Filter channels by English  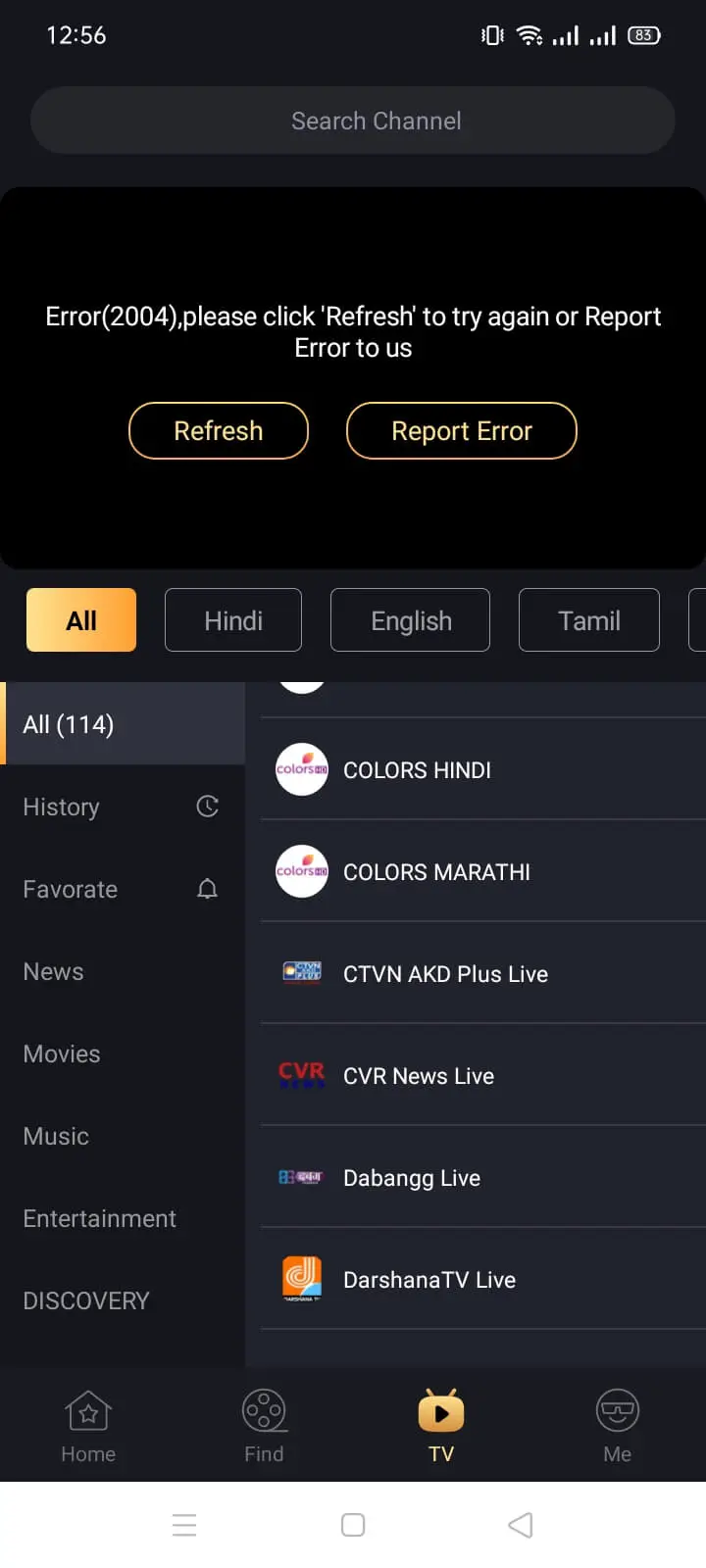410,620
